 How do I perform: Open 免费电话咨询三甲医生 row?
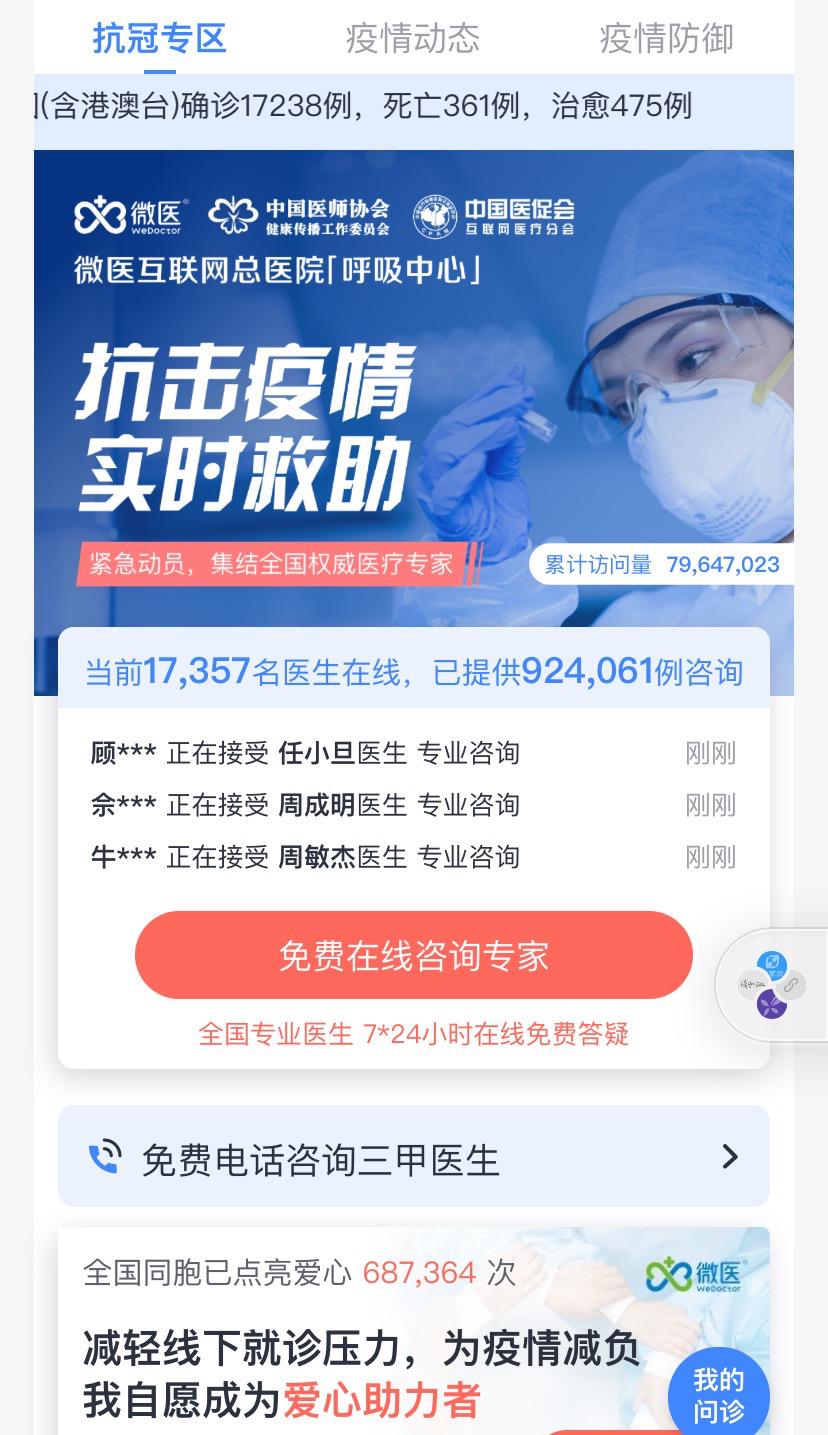[413, 1157]
